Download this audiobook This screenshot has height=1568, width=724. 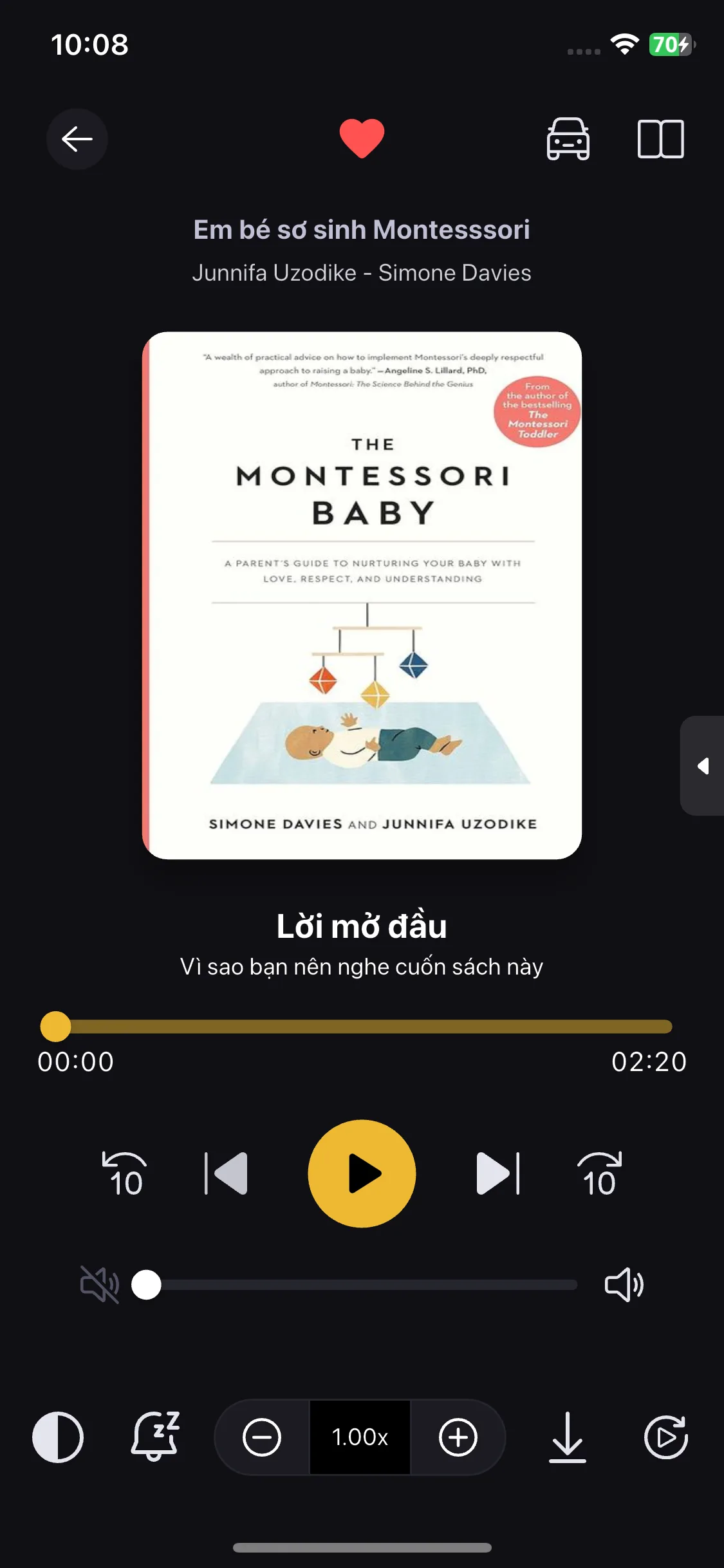(x=568, y=1437)
